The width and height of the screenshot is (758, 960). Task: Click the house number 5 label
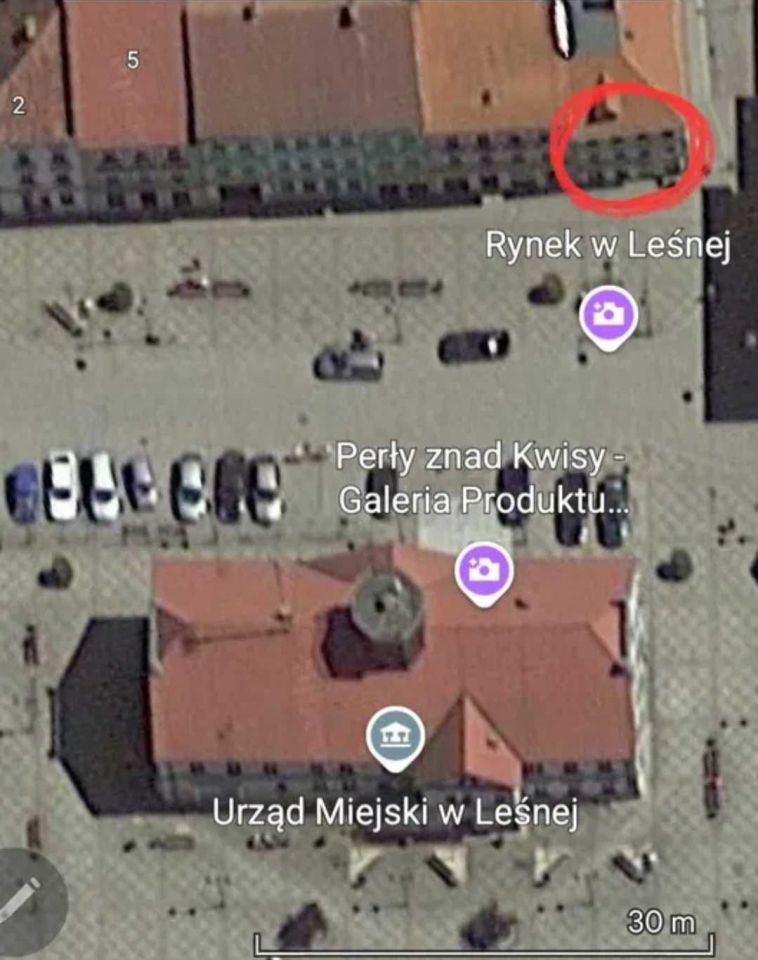[132, 60]
